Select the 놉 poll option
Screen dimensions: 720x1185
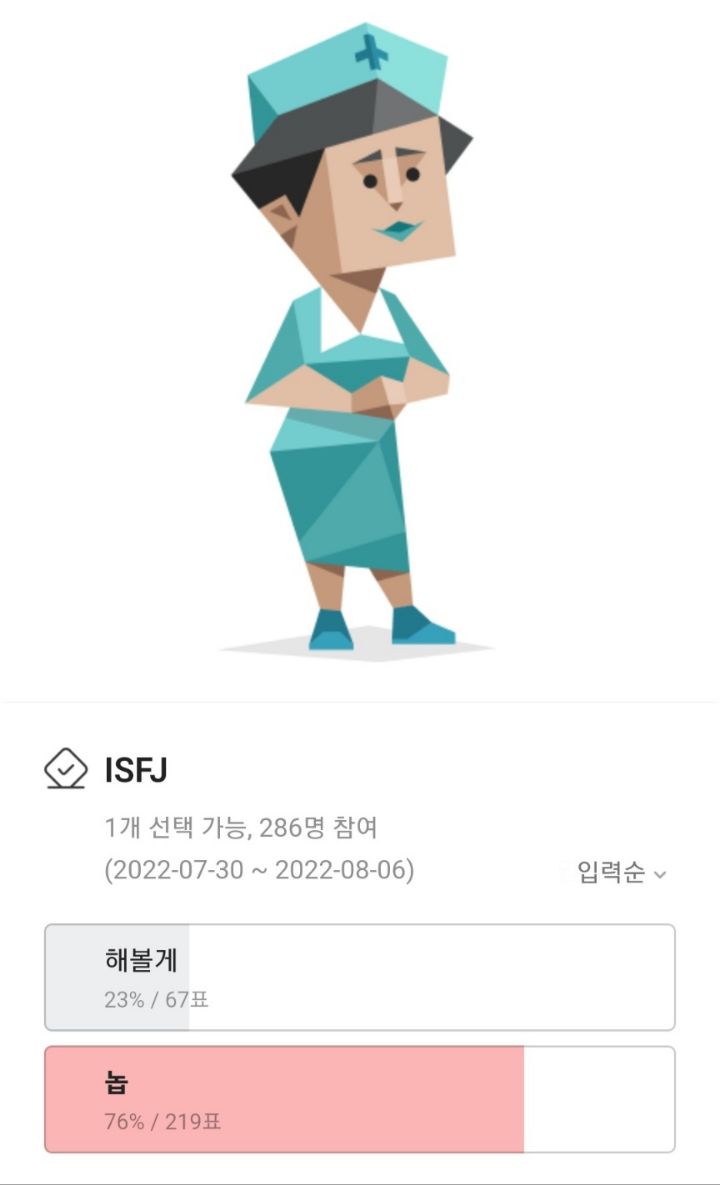pos(360,1097)
